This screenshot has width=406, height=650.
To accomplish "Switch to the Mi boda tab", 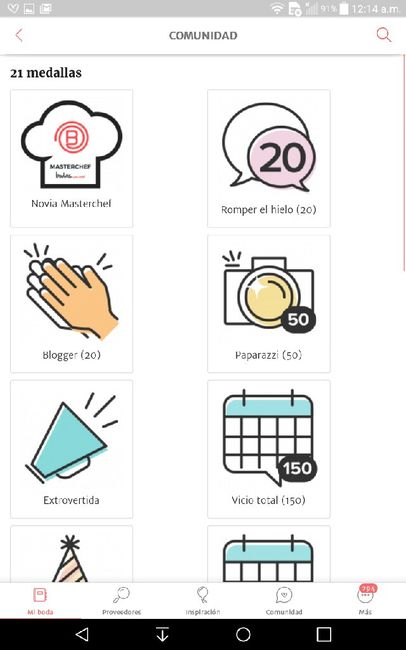I will [x=40, y=601].
